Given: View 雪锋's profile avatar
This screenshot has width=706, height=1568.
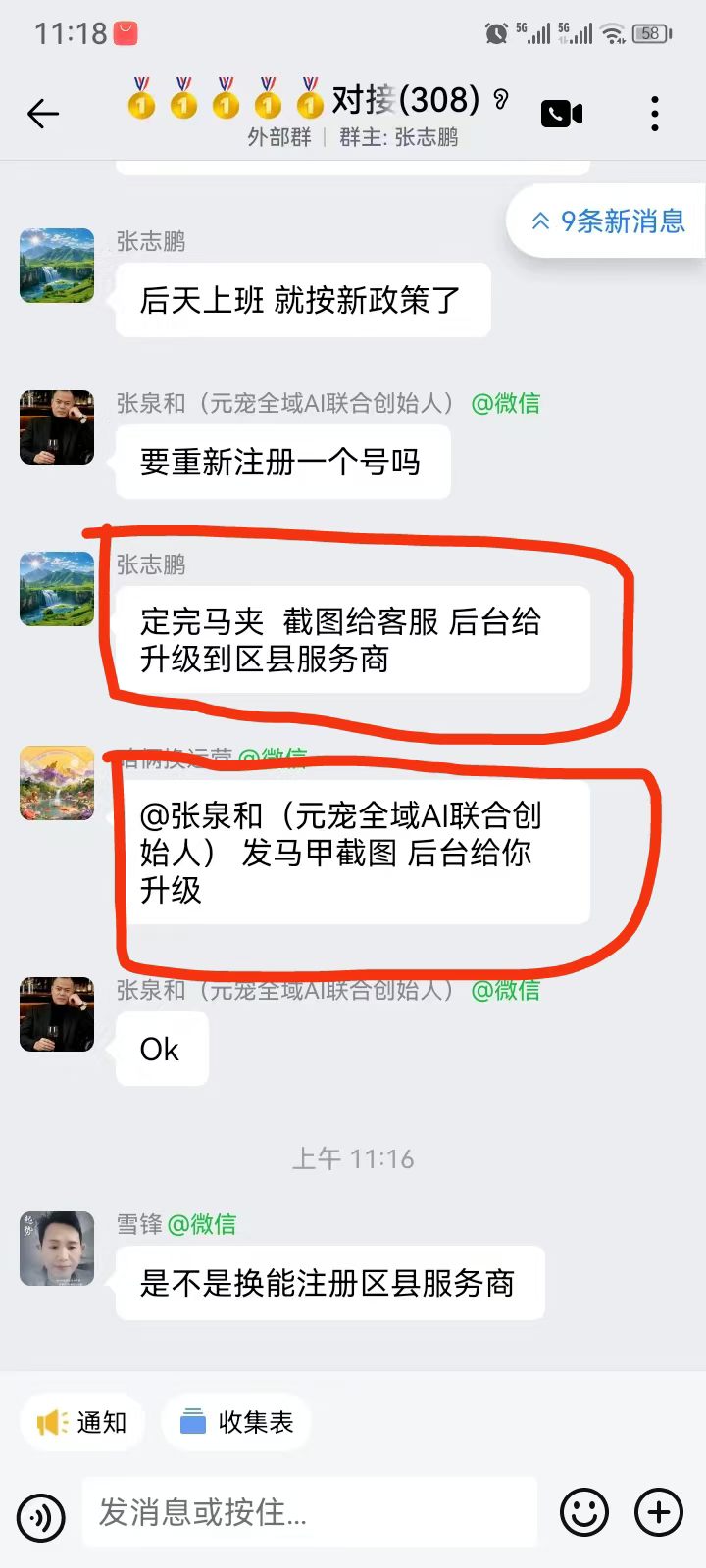Looking at the screenshot, I should click(57, 1248).
